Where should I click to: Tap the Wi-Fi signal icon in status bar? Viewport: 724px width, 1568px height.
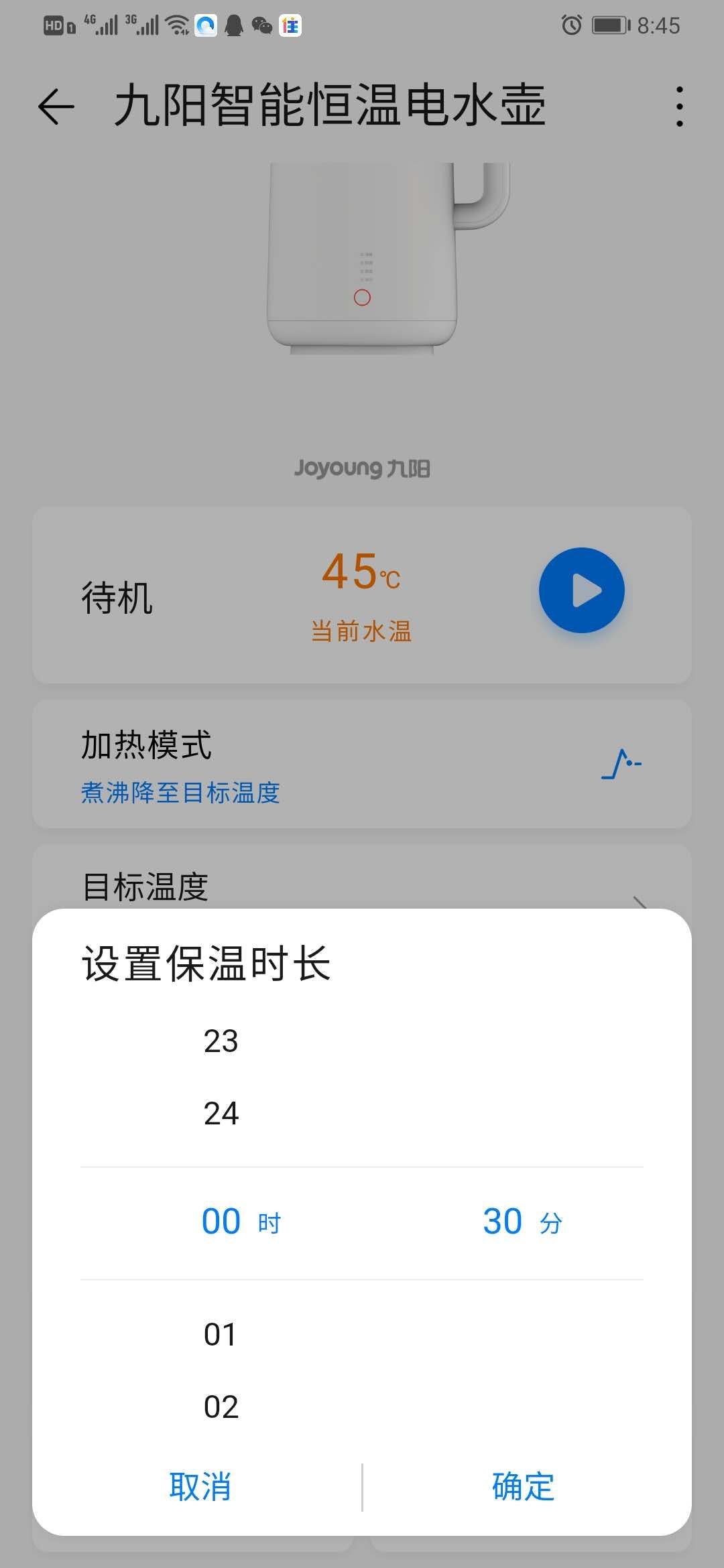176,25
